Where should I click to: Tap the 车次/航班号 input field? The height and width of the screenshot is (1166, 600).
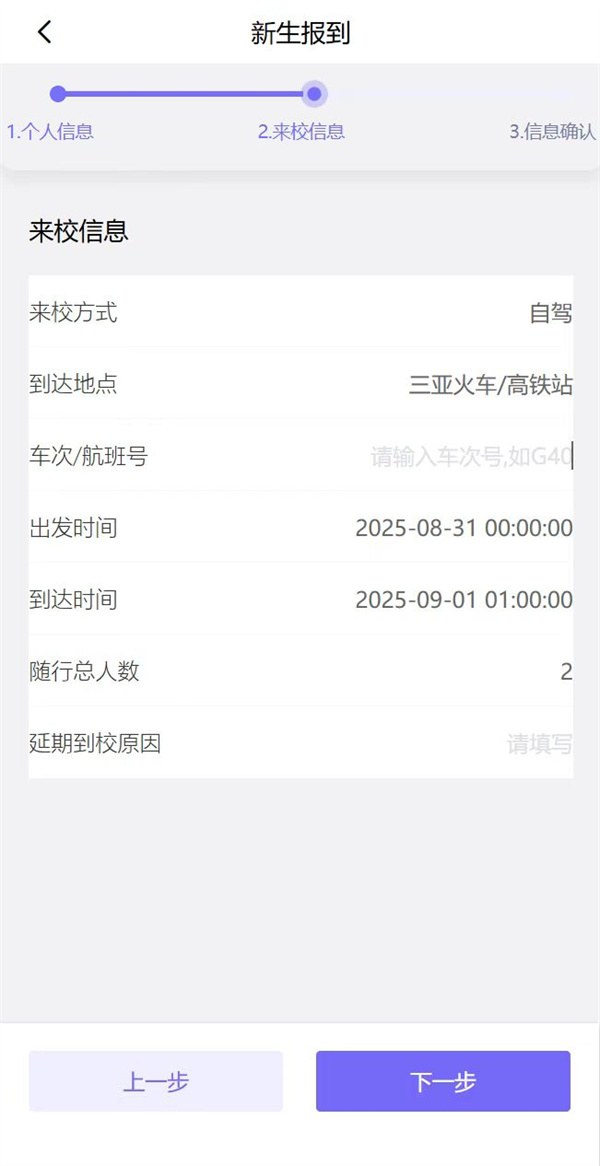(x=470, y=457)
